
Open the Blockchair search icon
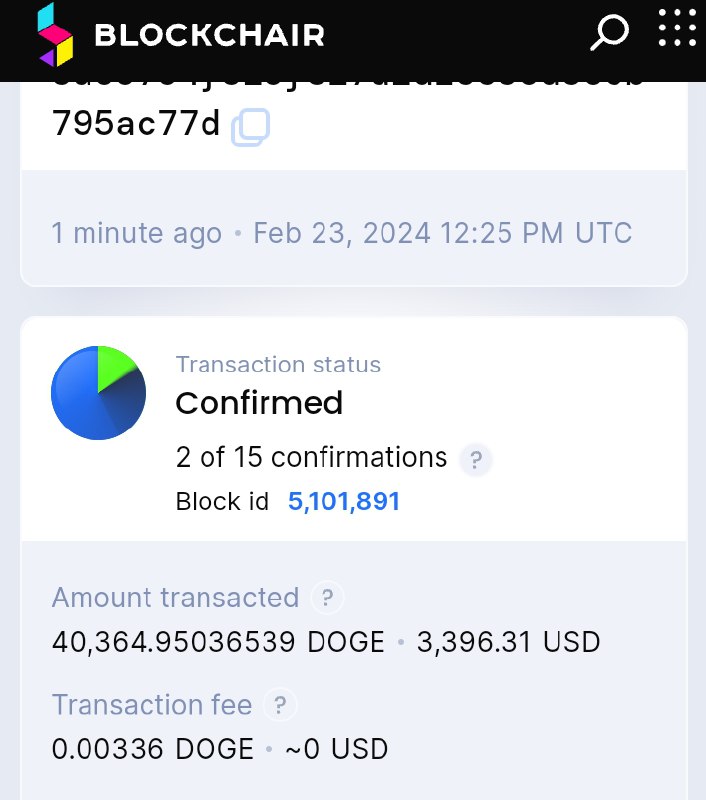[x=607, y=34]
